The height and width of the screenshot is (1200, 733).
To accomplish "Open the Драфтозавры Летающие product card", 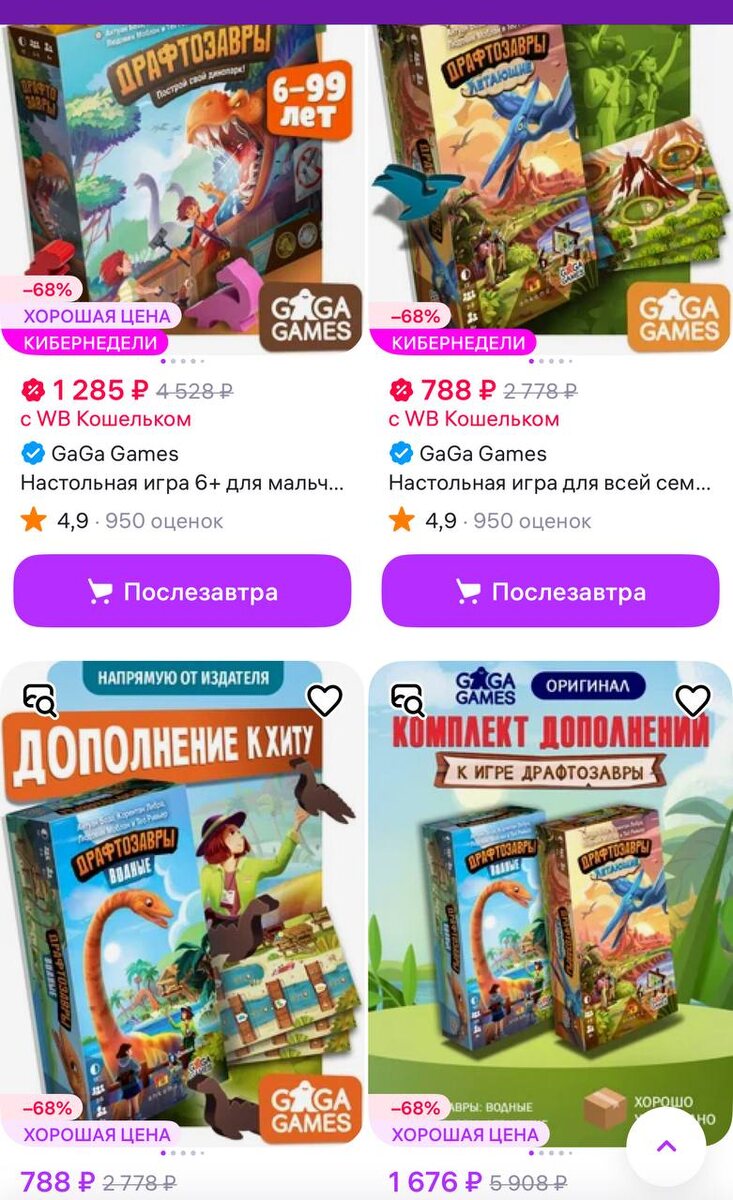I will [x=550, y=180].
